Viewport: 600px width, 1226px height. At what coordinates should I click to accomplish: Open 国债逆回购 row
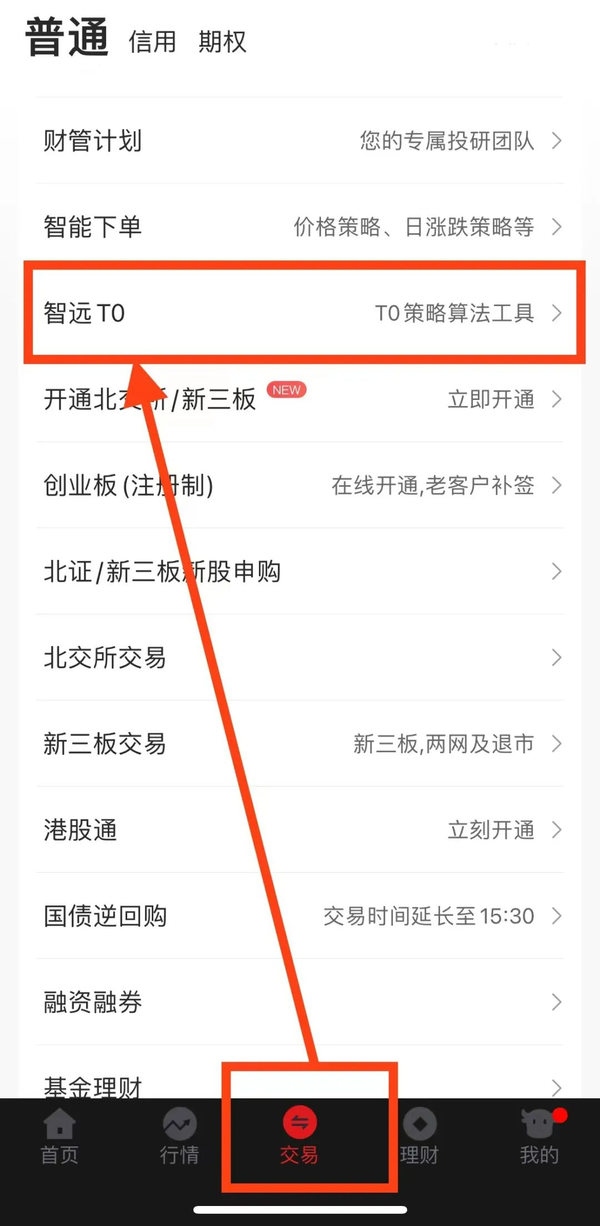pos(300,916)
